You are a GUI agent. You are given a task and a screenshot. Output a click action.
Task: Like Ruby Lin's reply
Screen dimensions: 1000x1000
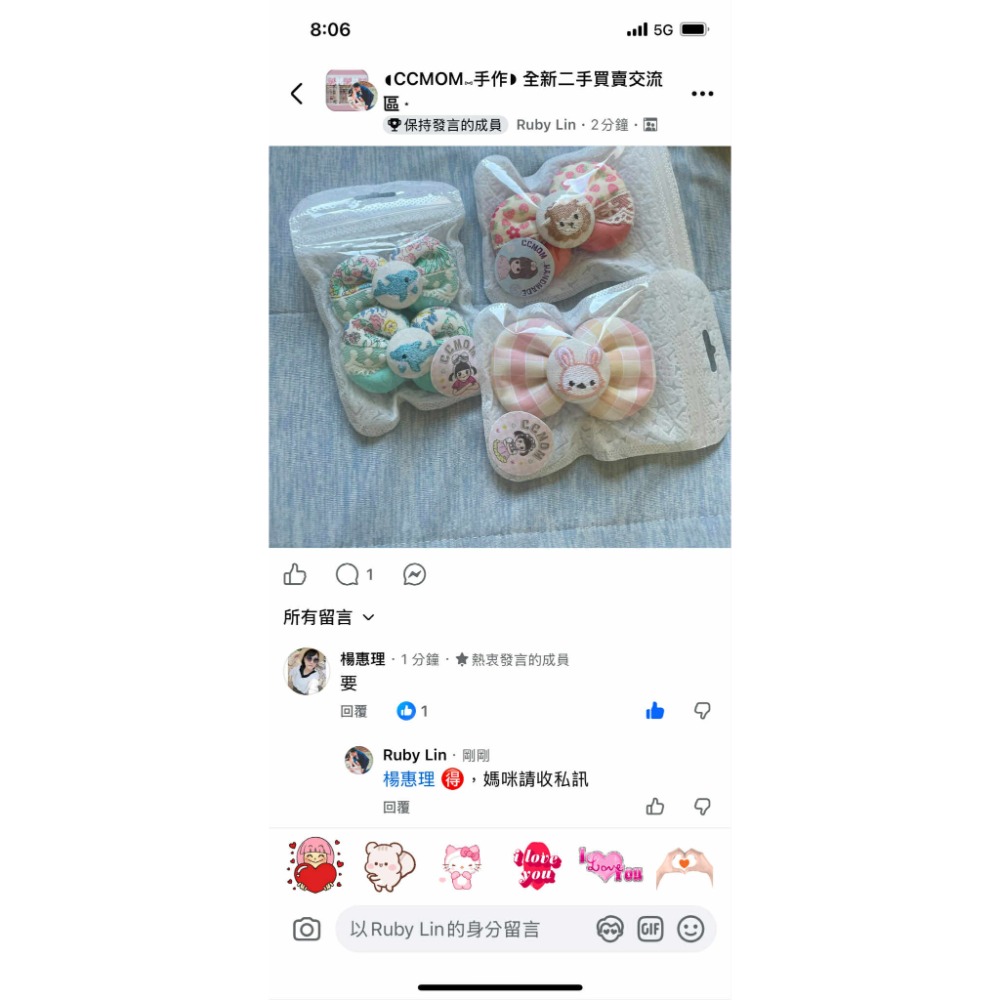pyautogui.click(x=655, y=806)
